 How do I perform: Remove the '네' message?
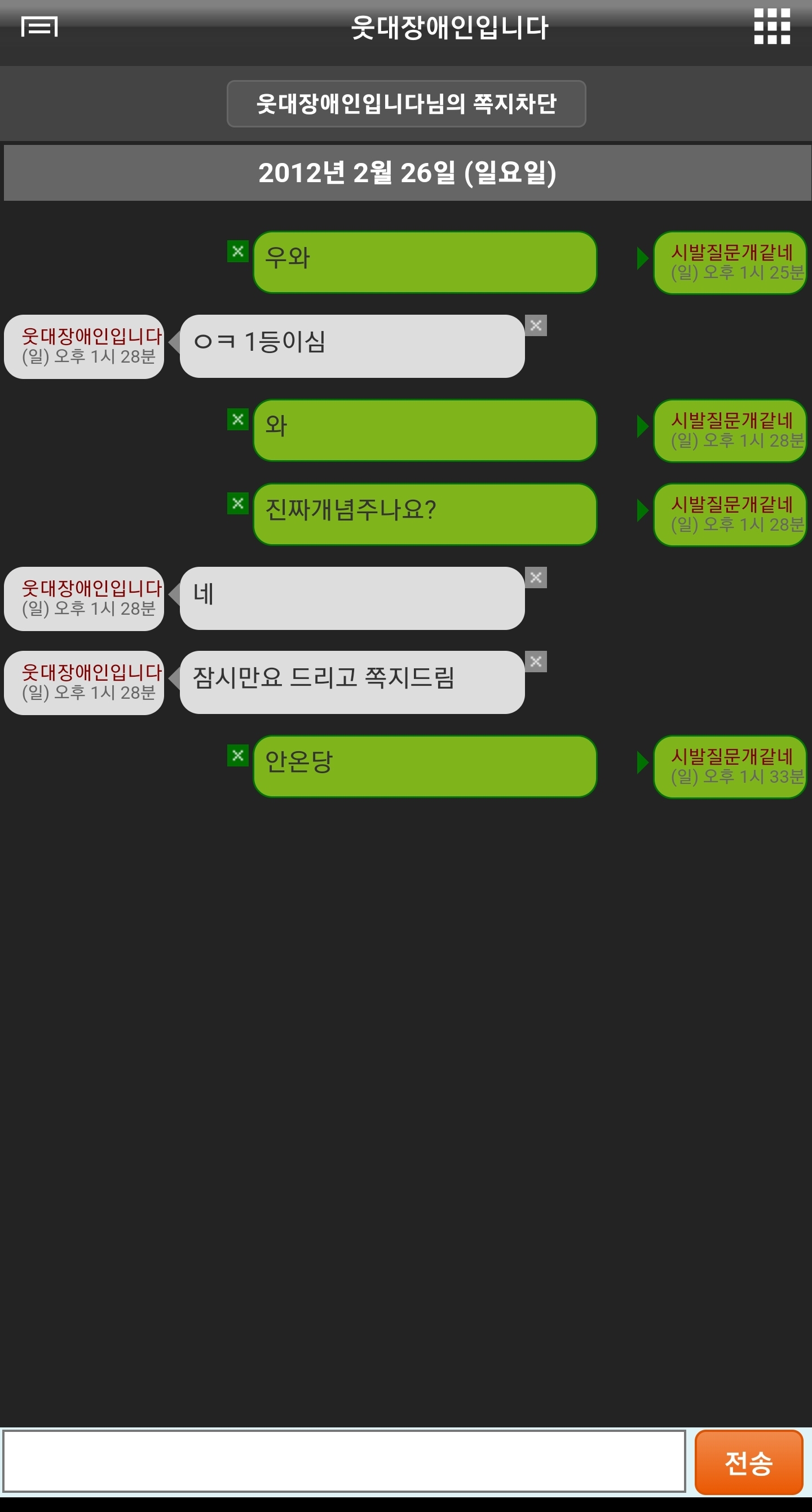click(x=536, y=578)
